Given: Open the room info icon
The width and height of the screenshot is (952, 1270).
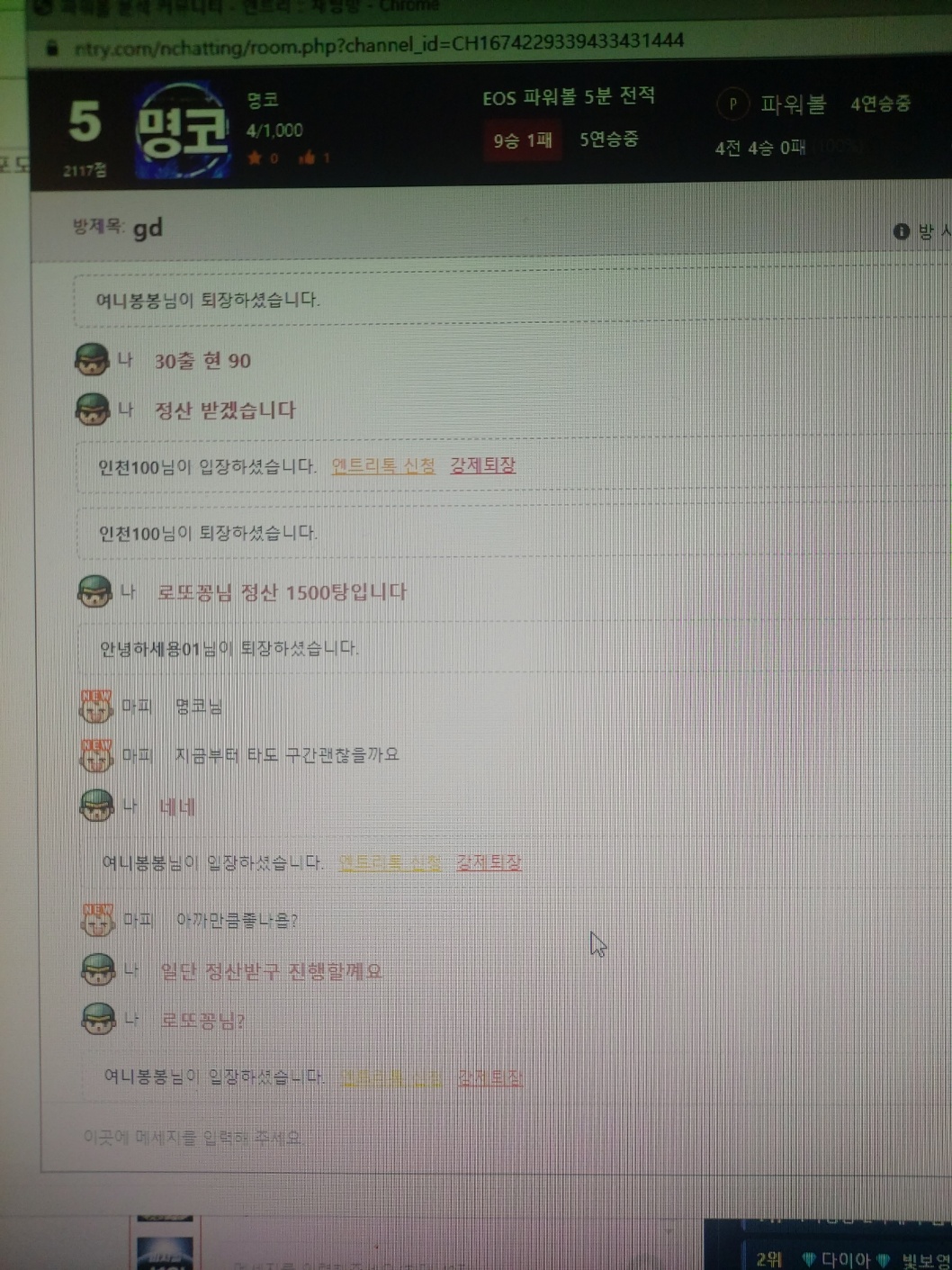Looking at the screenshot, I should (x=901, y=232).
